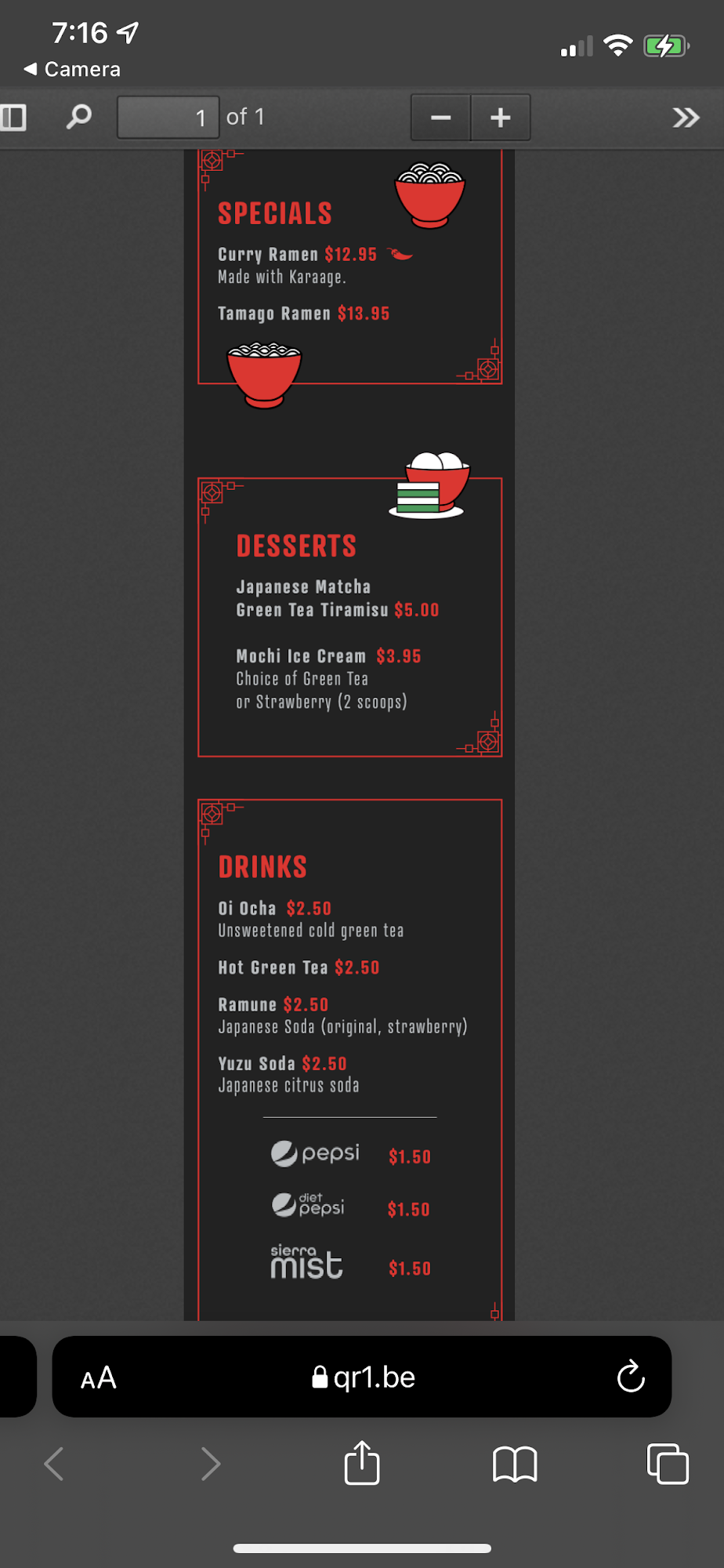Tap the qr1.be address bar
The height and width of the screenshot is (1568, 724).
tap(362, 1377)
